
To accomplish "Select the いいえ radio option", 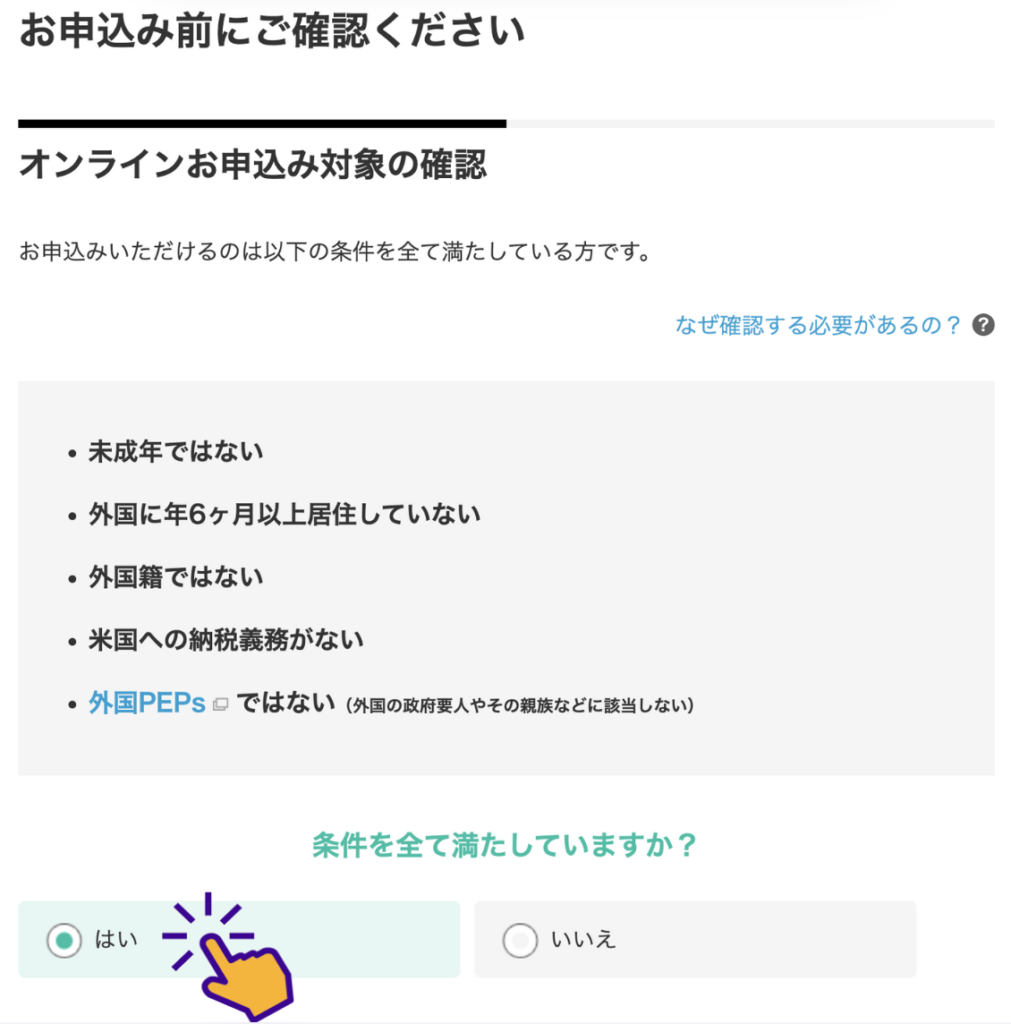I will click(x=520, y=940).
